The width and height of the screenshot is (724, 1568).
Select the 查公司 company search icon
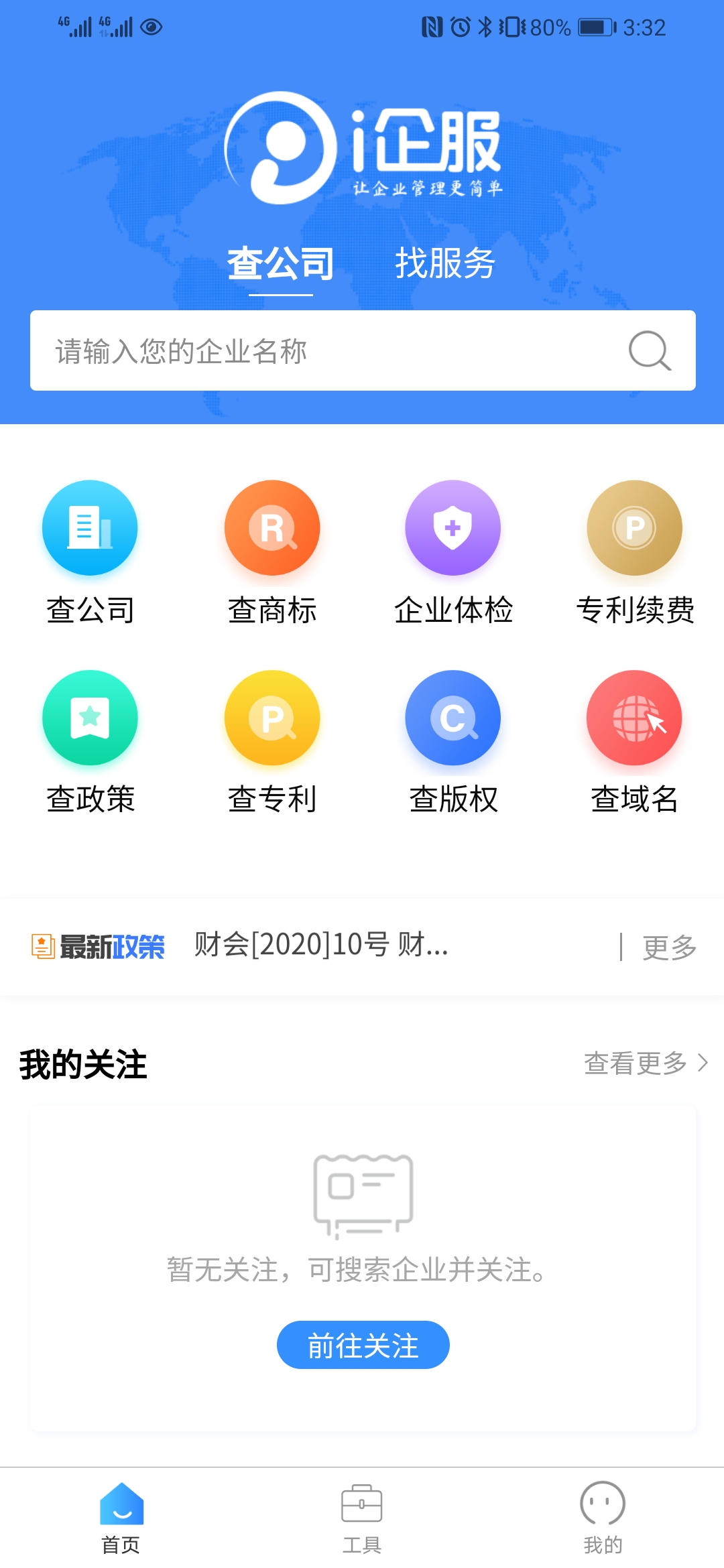coord(89,528)
